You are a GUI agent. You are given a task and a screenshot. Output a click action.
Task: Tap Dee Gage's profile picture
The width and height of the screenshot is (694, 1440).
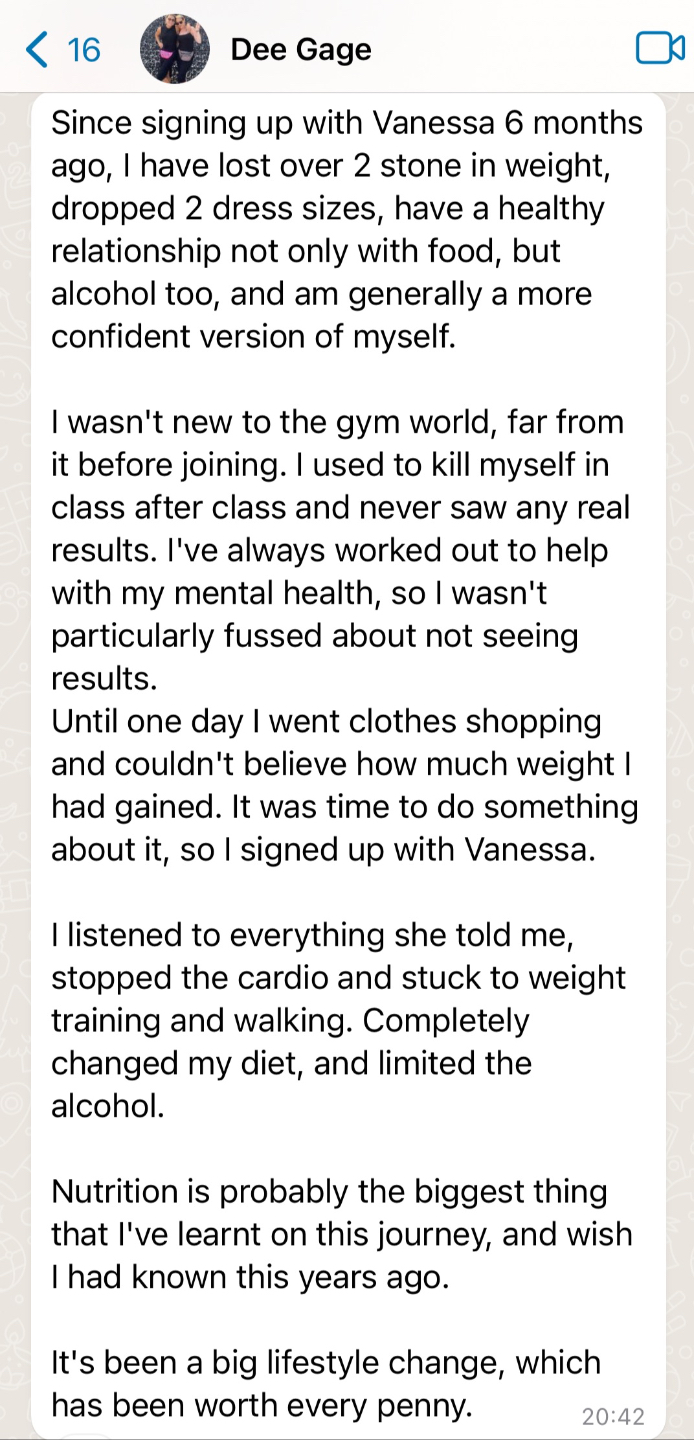click(174, 49)
